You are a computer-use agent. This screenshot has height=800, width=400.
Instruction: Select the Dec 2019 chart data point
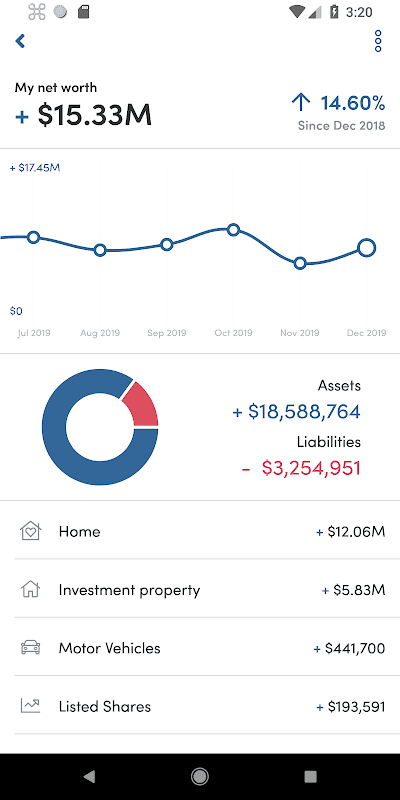366,248
